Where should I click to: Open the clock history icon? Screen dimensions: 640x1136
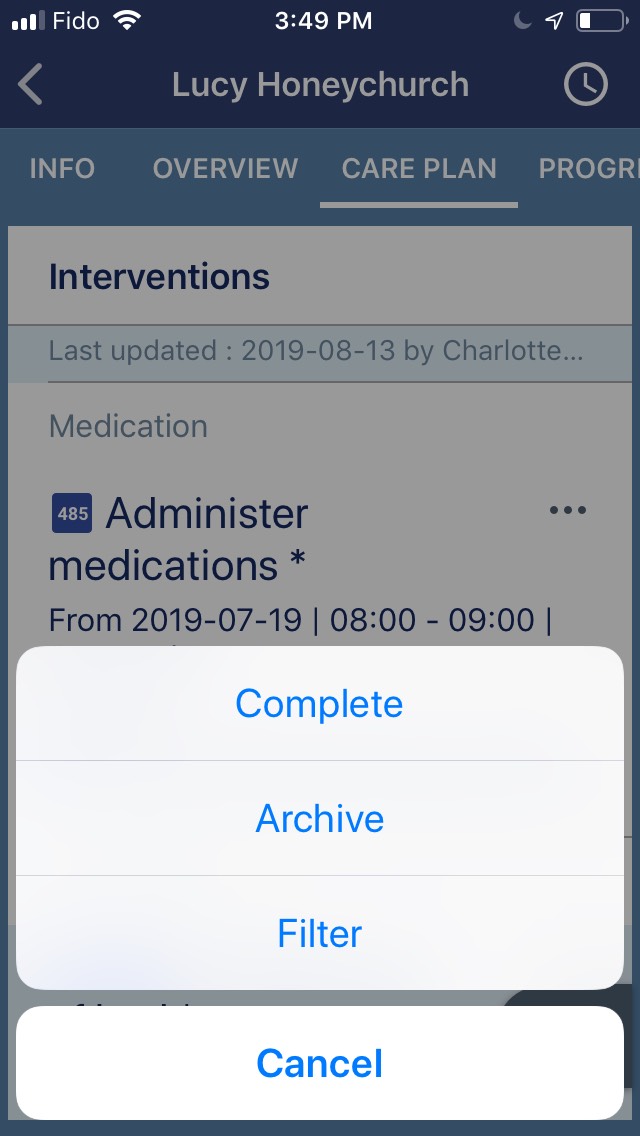pyautogui.click(x=585, y=85)
